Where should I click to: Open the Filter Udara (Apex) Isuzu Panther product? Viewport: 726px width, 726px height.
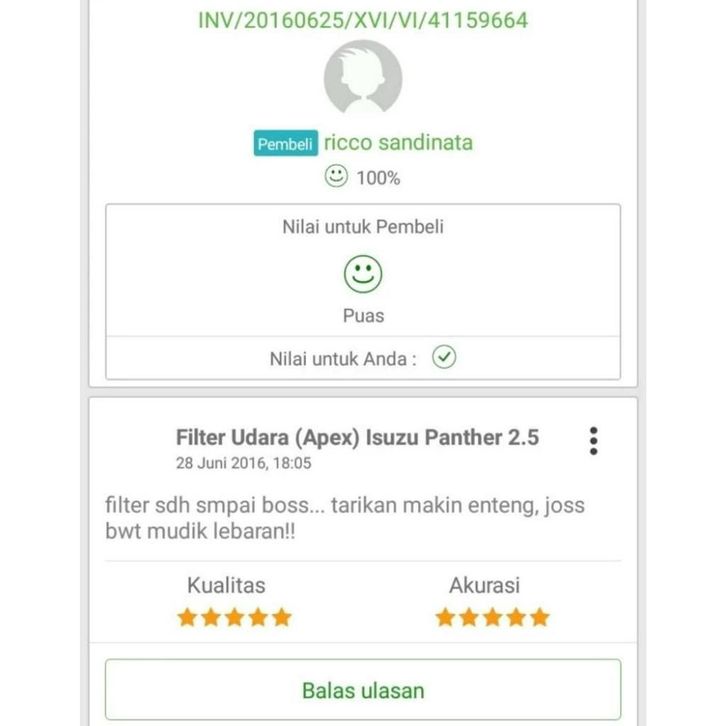coord(357,437)
